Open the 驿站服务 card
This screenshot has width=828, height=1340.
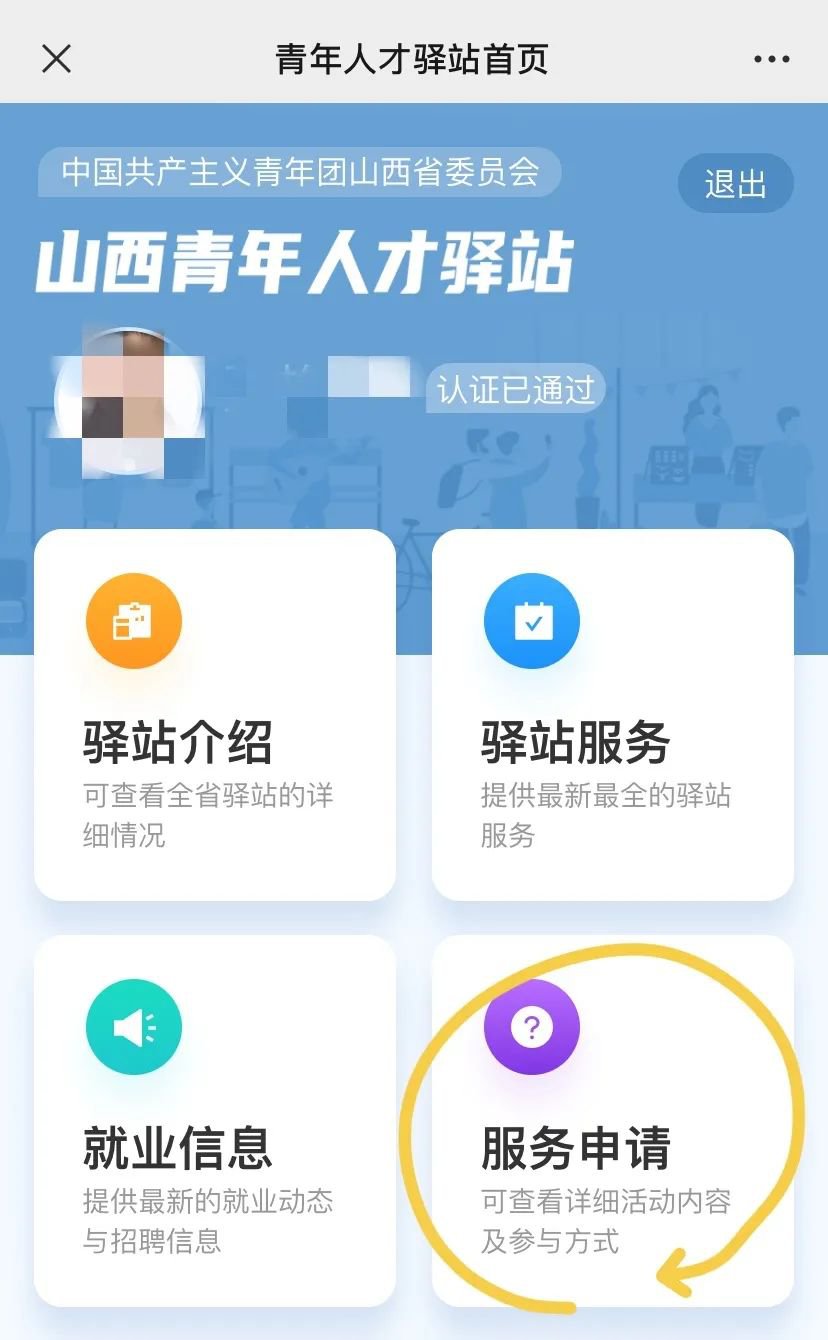612,715
